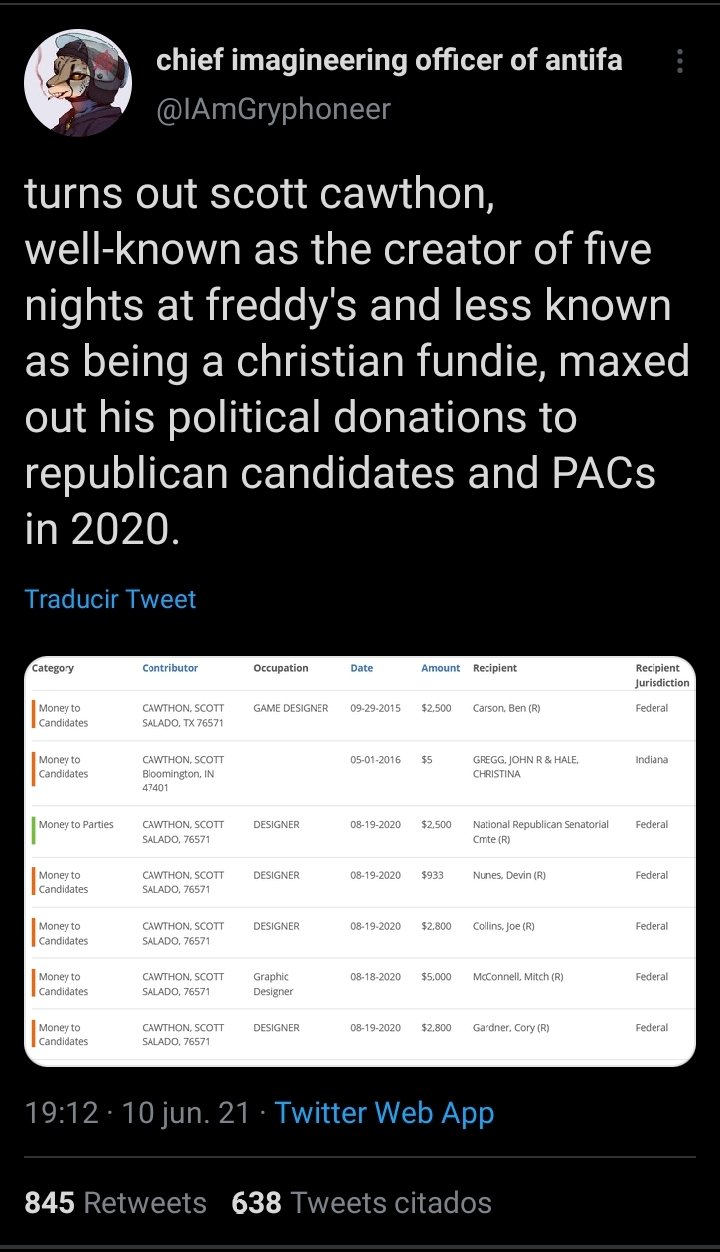The height and width of the screenshot is (1252, 720).
Task: Open the attached donations table image
Action: (360, 858)
